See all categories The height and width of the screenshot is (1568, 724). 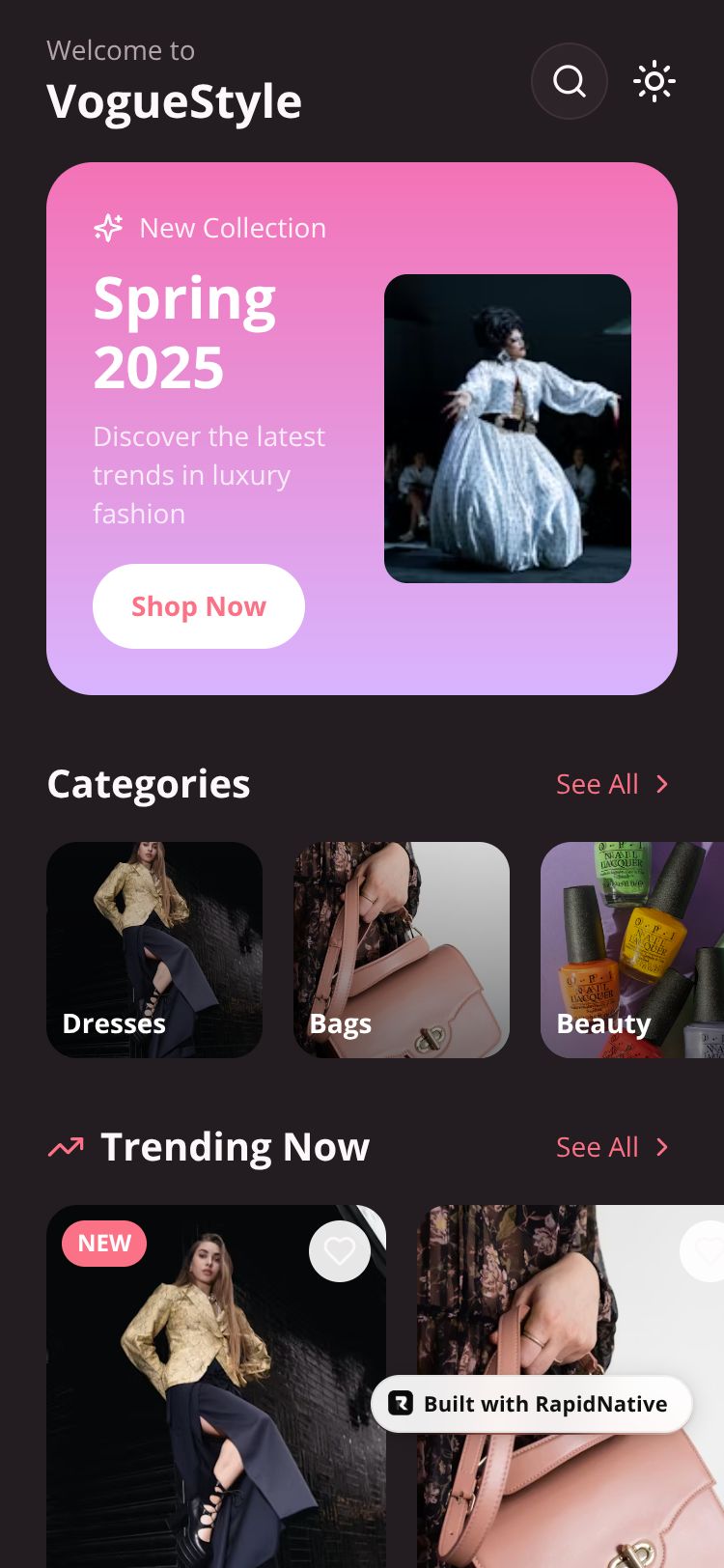[612, 784]
